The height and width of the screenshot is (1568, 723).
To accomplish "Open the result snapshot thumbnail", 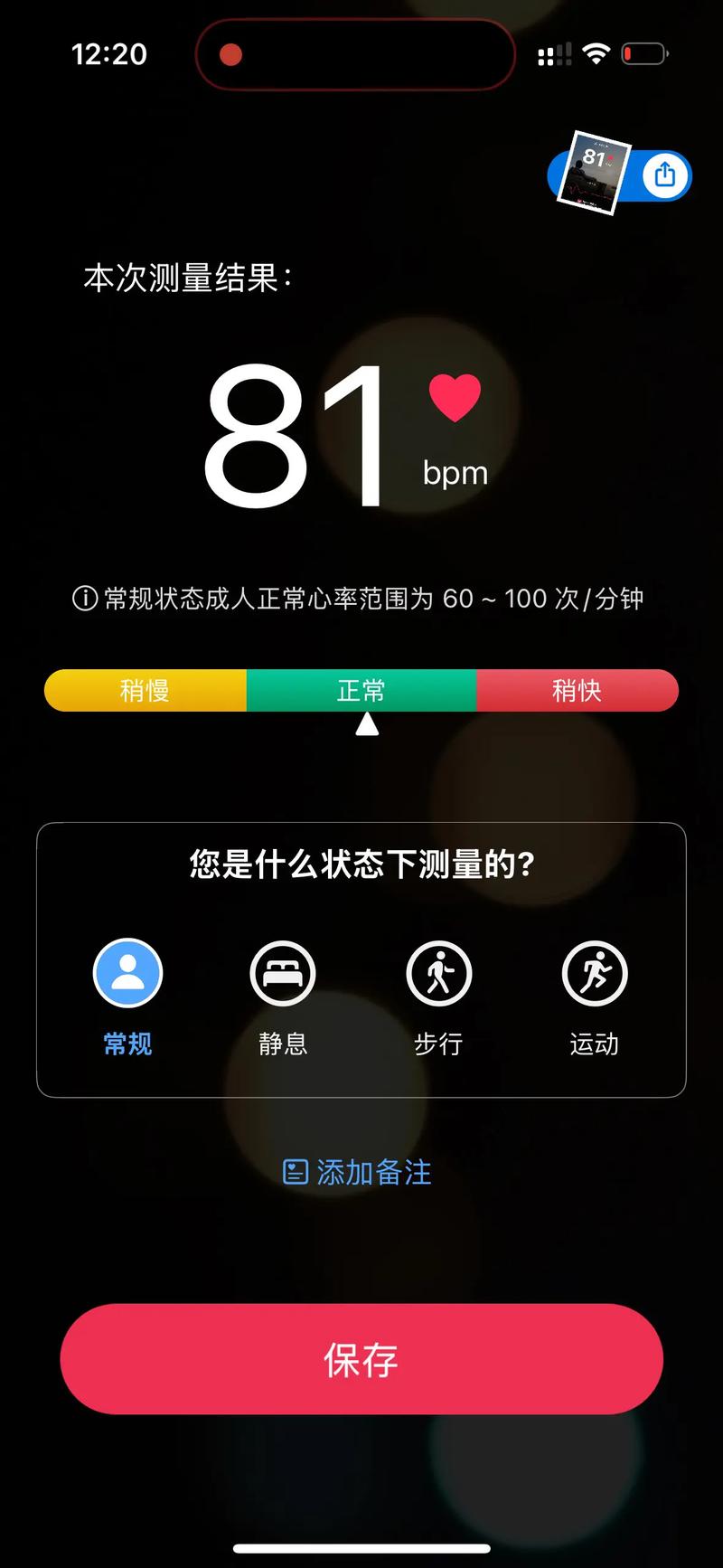I will [x=593, y=172].
